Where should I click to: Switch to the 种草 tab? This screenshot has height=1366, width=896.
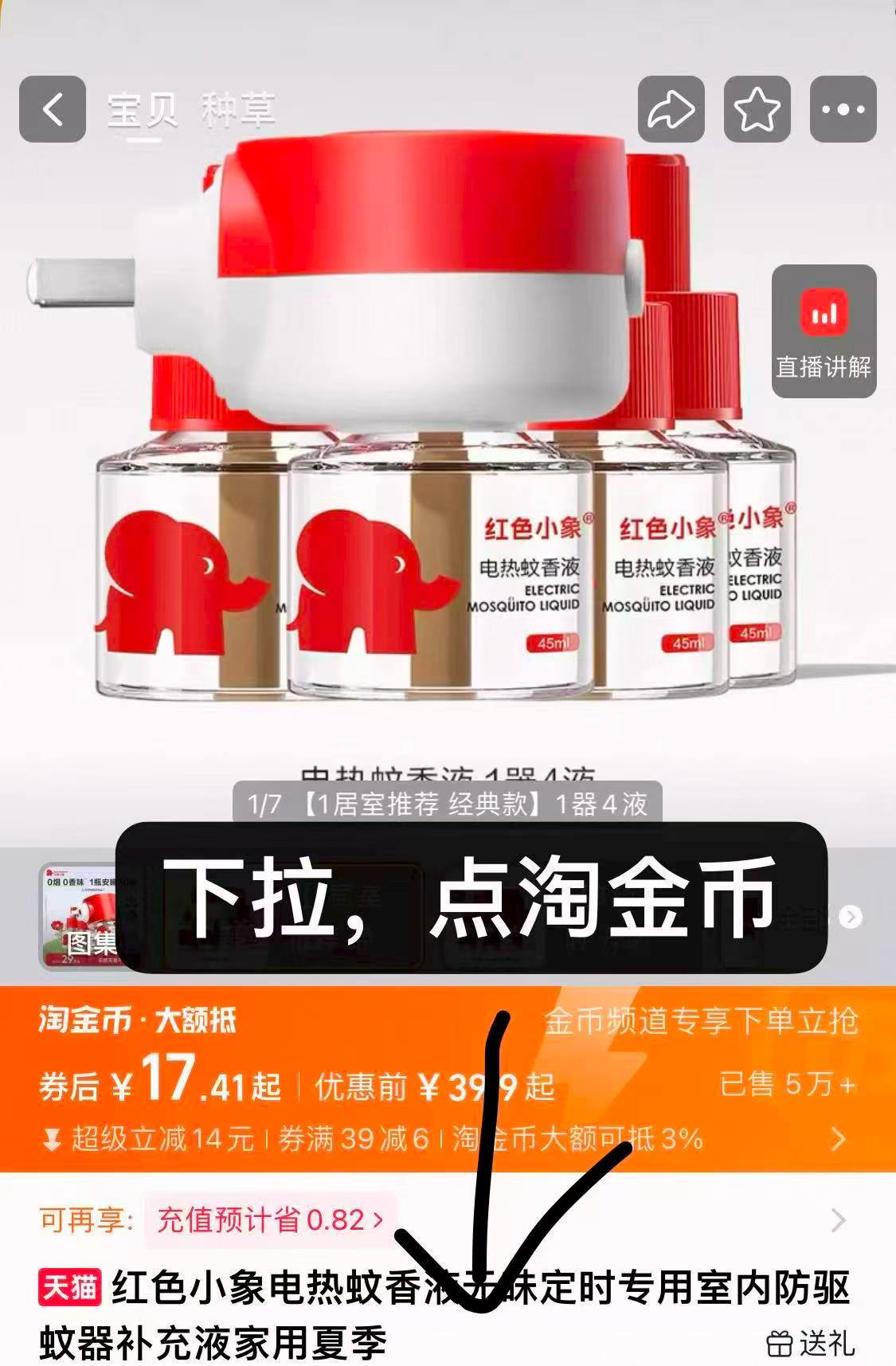click(x=237, y=111)
